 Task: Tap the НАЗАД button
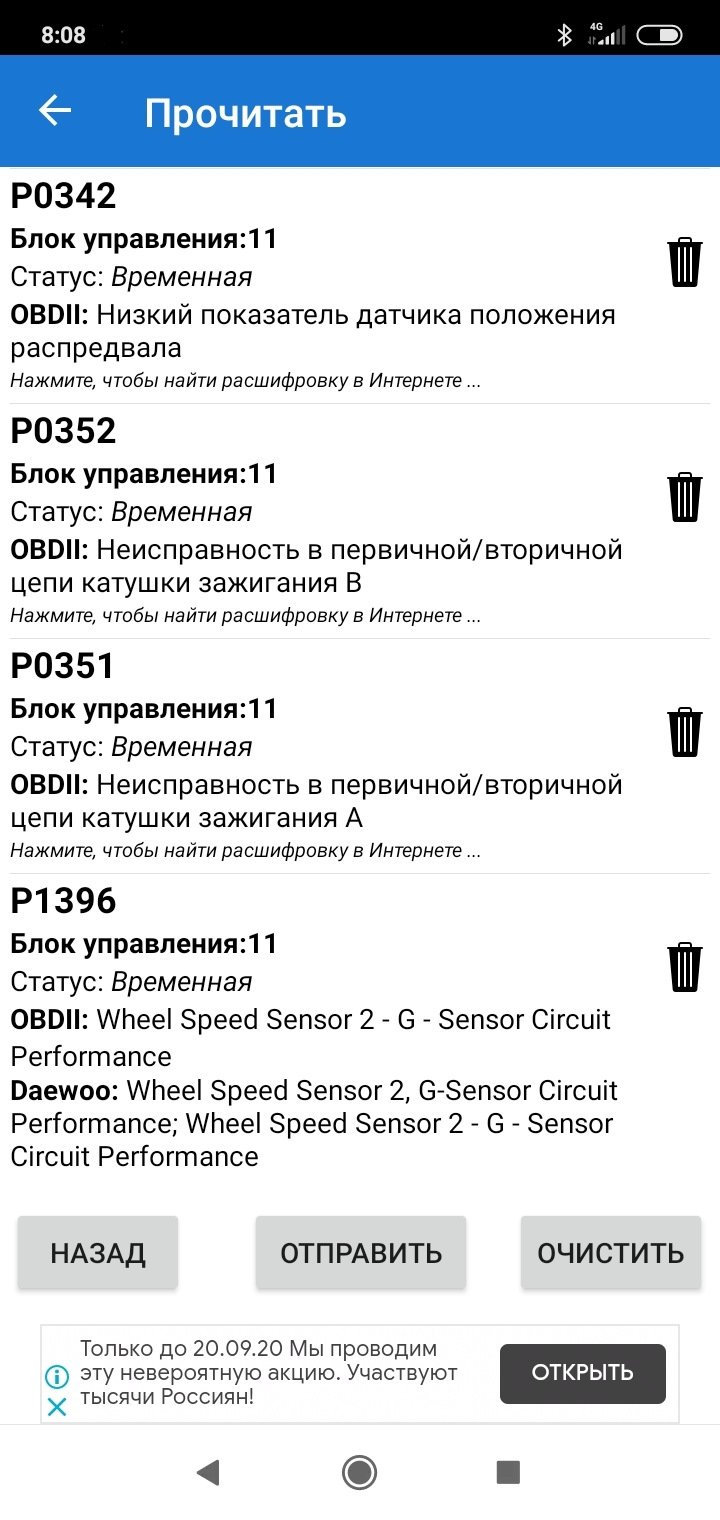[x=98, y=1253]
